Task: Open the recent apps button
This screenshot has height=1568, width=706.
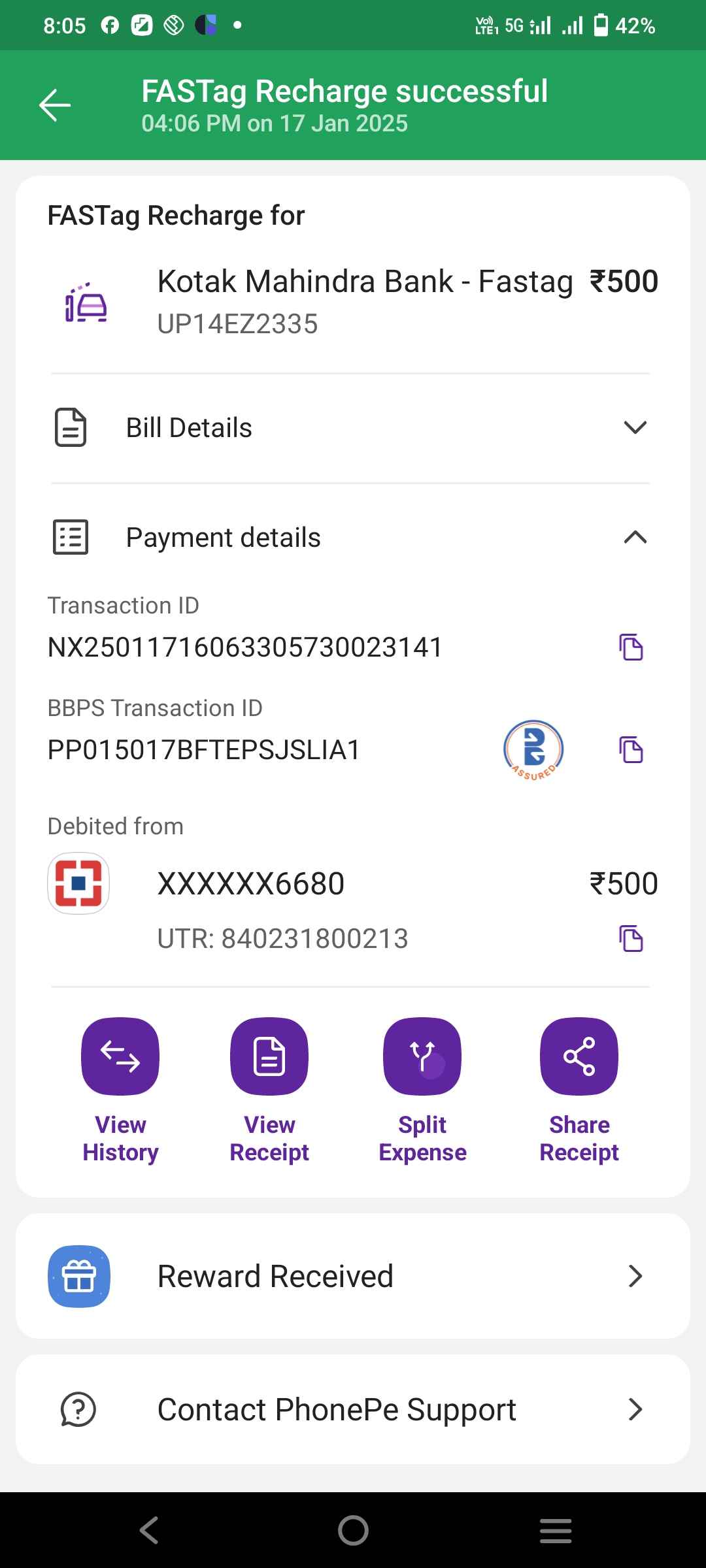Action: click(556, 1530)
